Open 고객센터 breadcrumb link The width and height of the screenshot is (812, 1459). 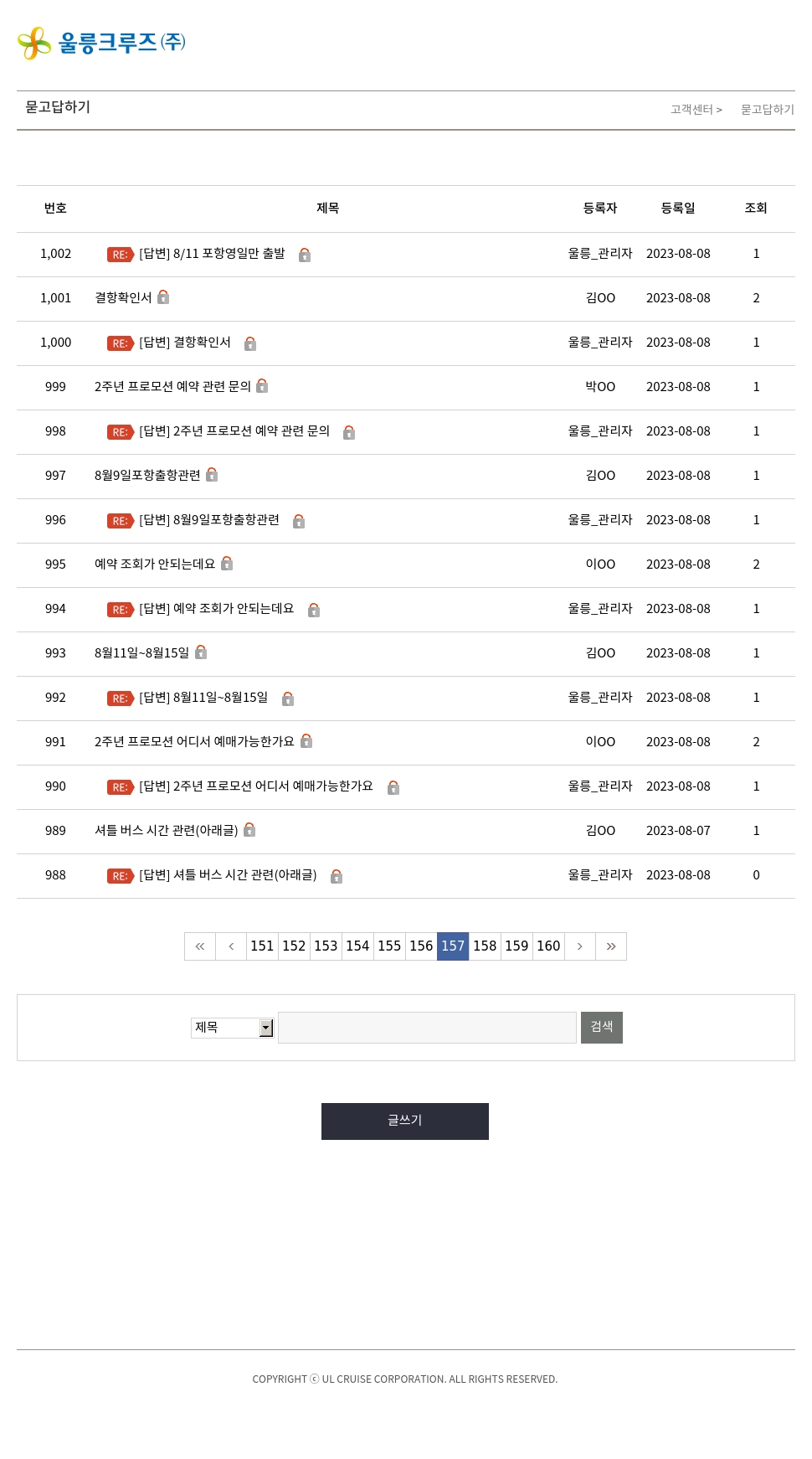point(691,110)
